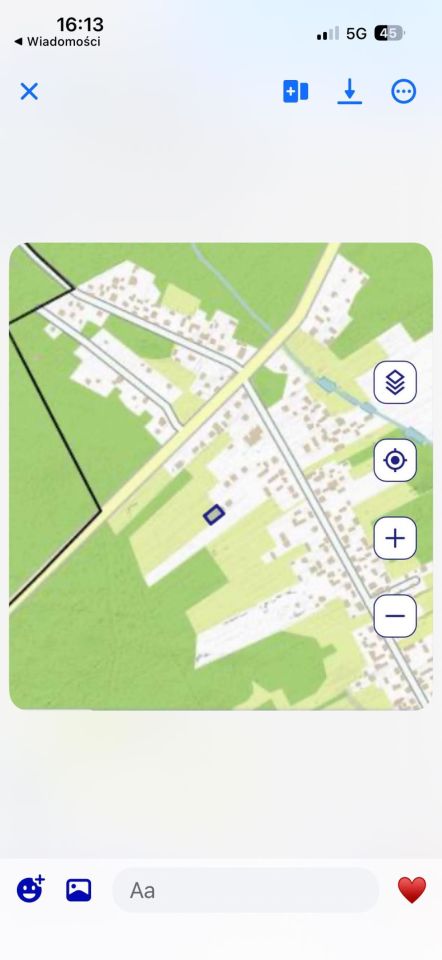
Task: Open the more options menu
Action: pos(403,92)
